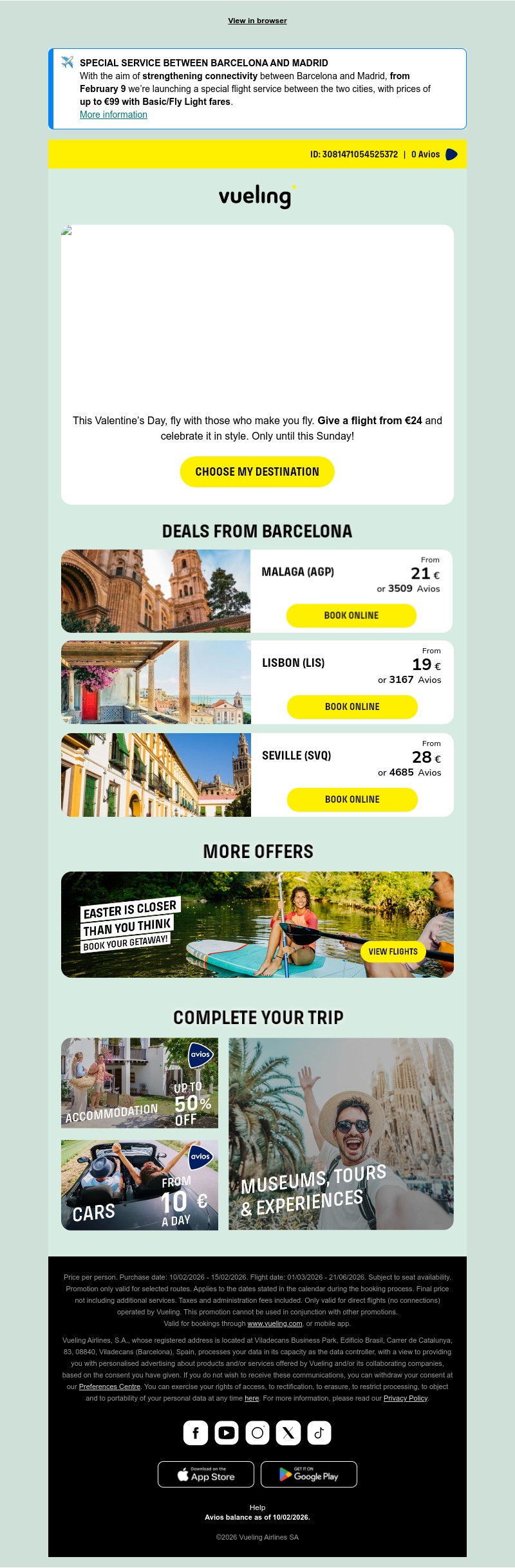Viewport: 515px width, 1568px height.
Task: Open the Preferences Centre link
Action: tap(109, 1386)
